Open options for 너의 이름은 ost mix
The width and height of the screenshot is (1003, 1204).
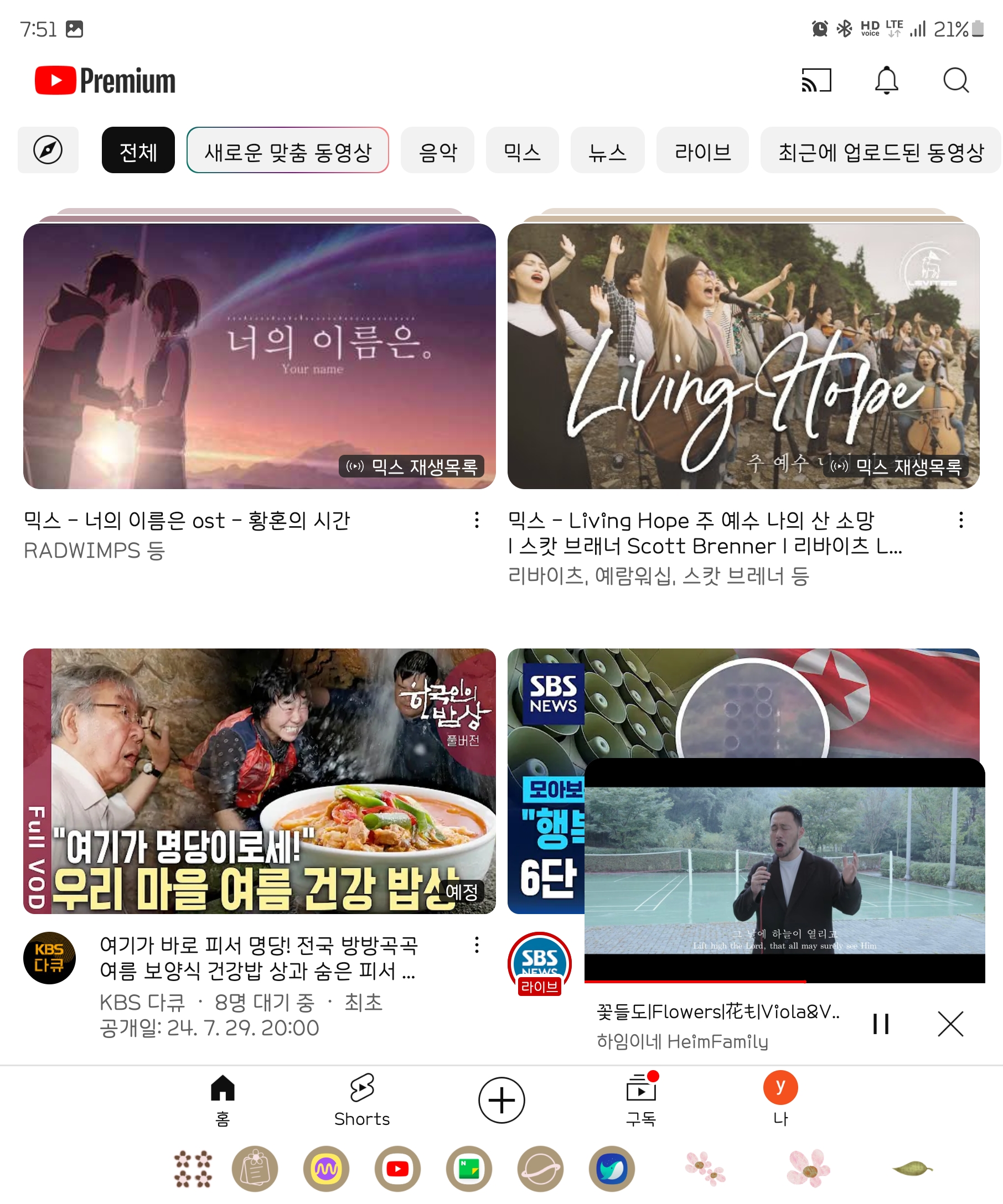(477, 520)
